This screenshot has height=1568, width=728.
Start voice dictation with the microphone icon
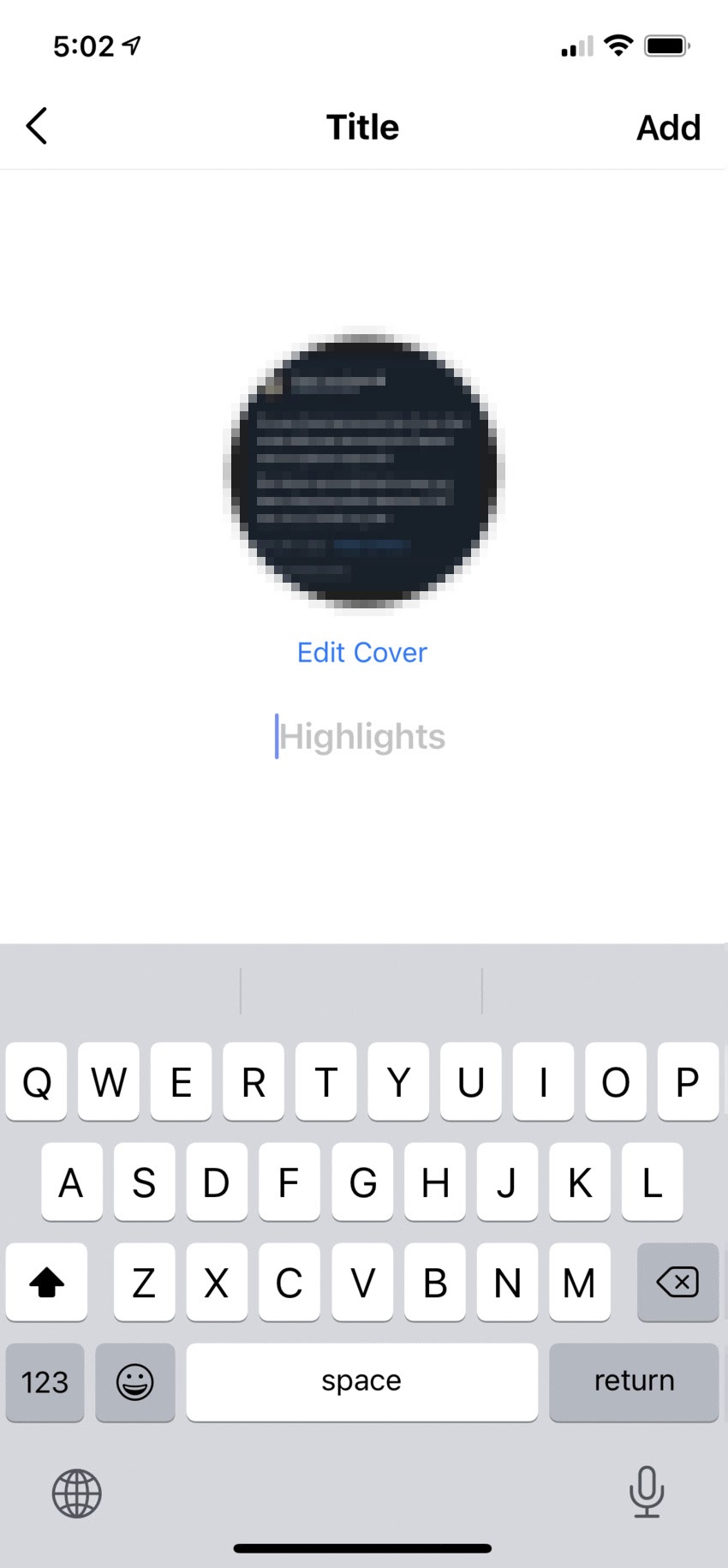click(648, 1493)
